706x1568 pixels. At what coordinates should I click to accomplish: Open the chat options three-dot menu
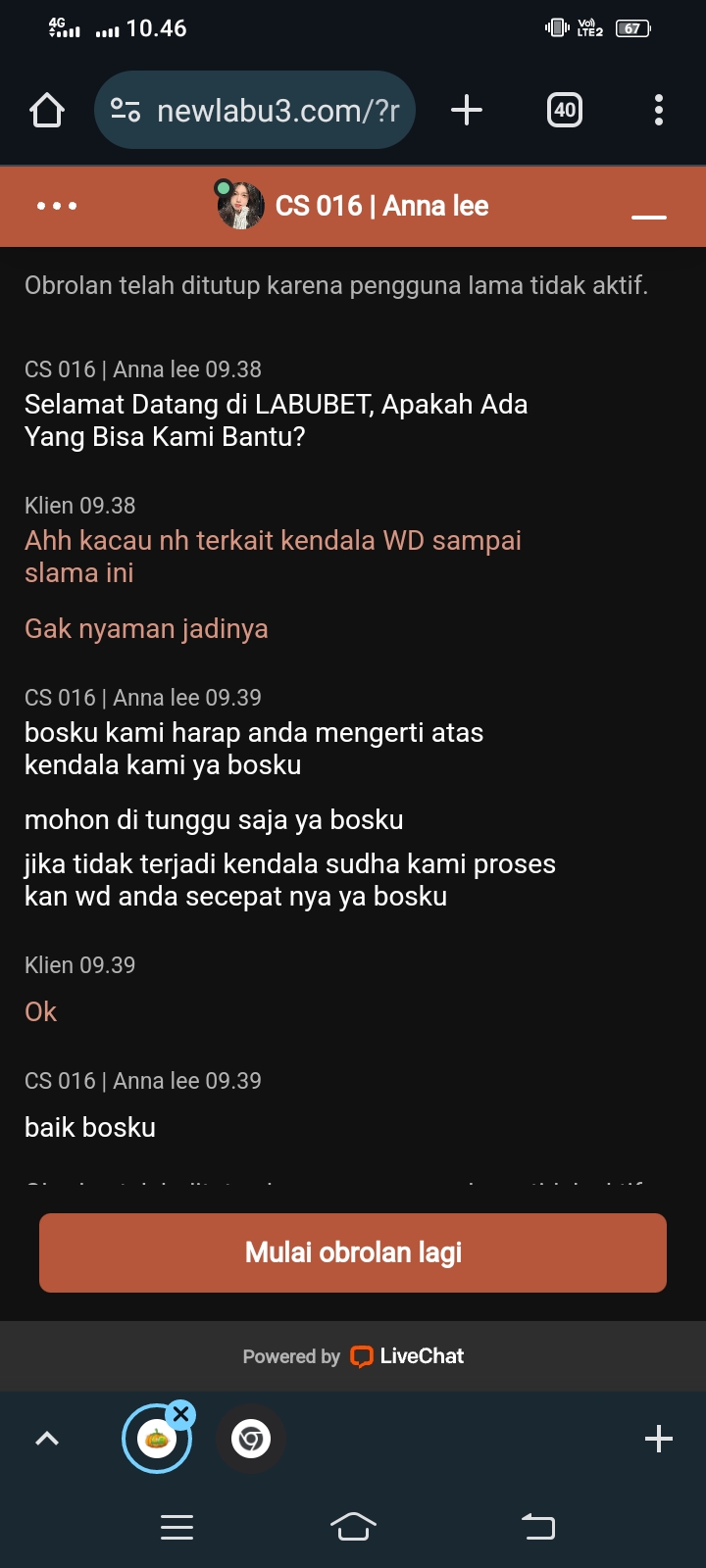coord(57,206)
